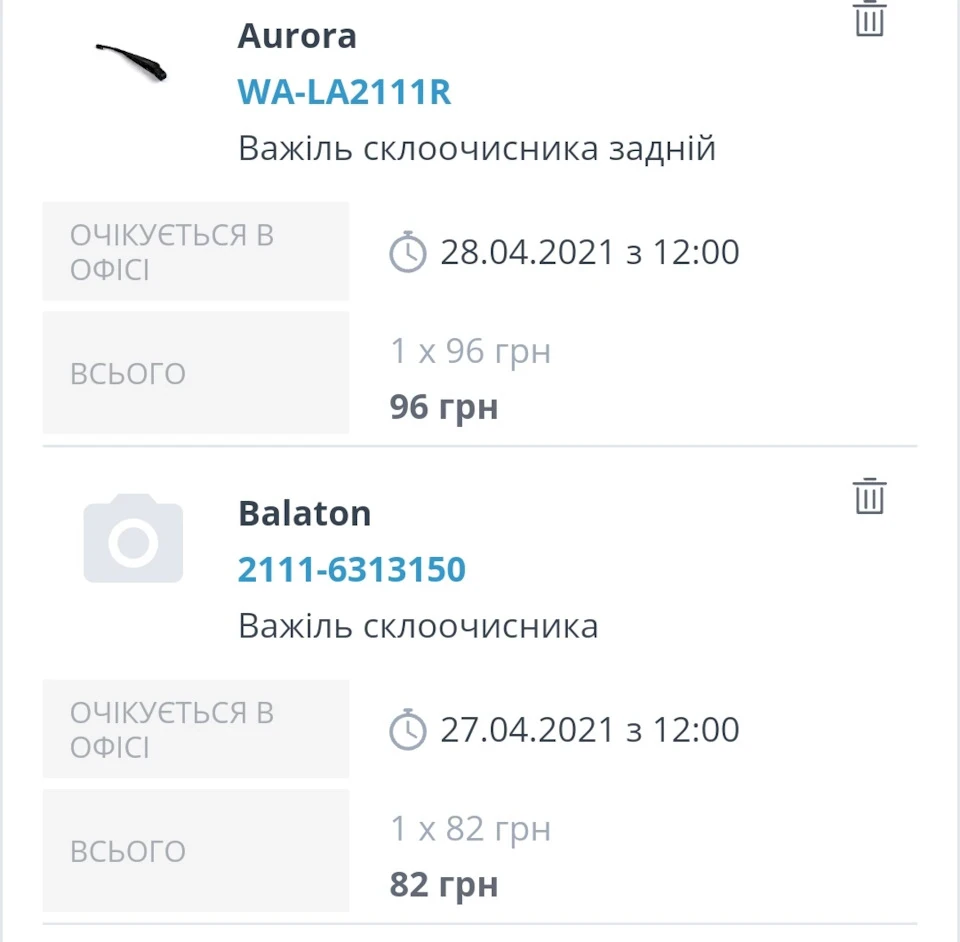
Task: Remove the Balaton item via trash icon
Action: 869,496
